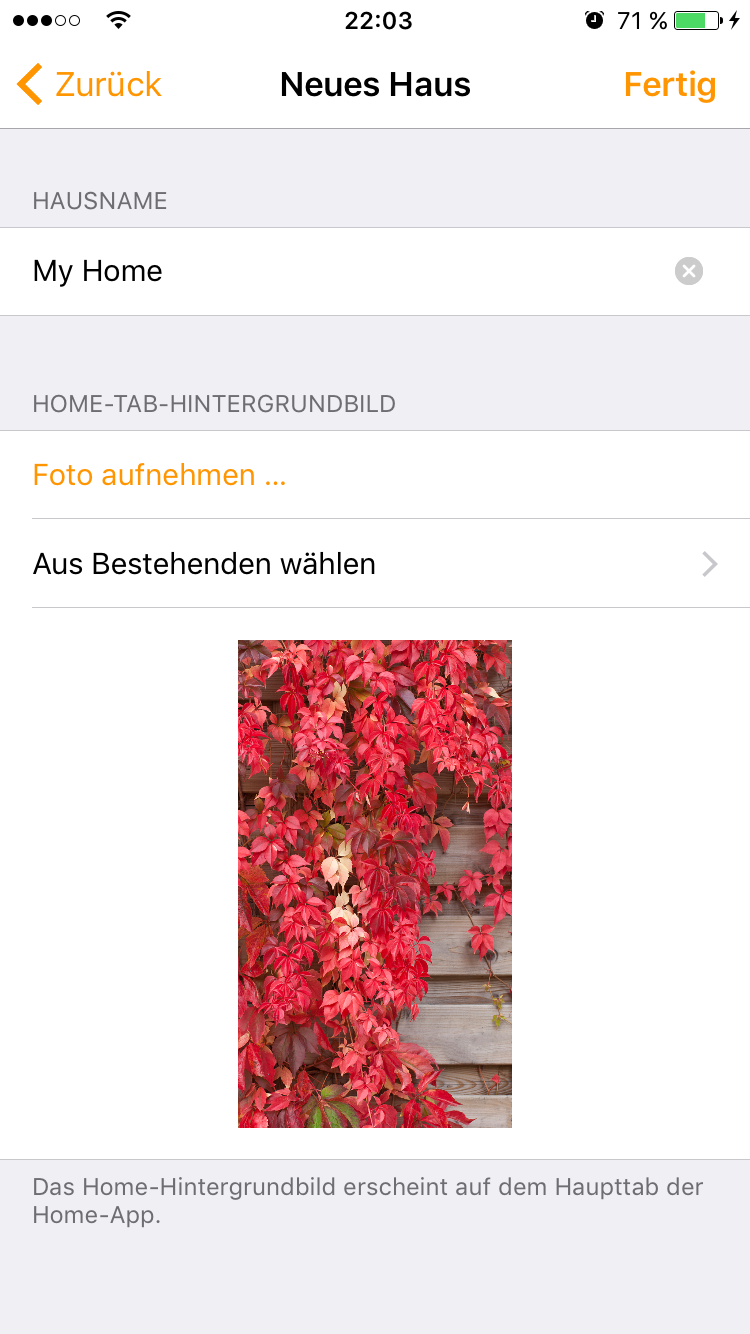Edit the My Home name field
The width and height of the screenshot is (750, 1334).
pos(375,271)
